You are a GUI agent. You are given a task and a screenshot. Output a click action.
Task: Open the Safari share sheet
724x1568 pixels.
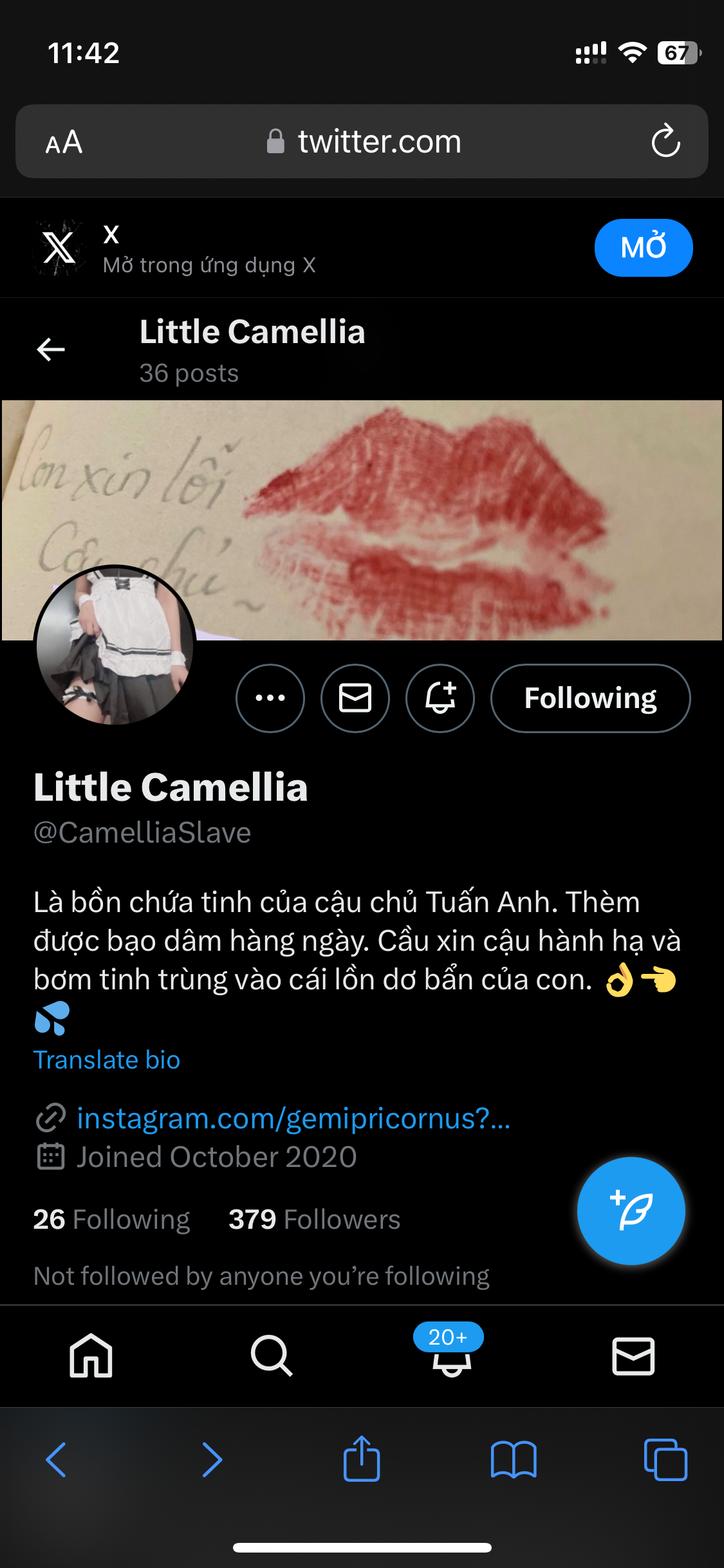(362, 1459)
